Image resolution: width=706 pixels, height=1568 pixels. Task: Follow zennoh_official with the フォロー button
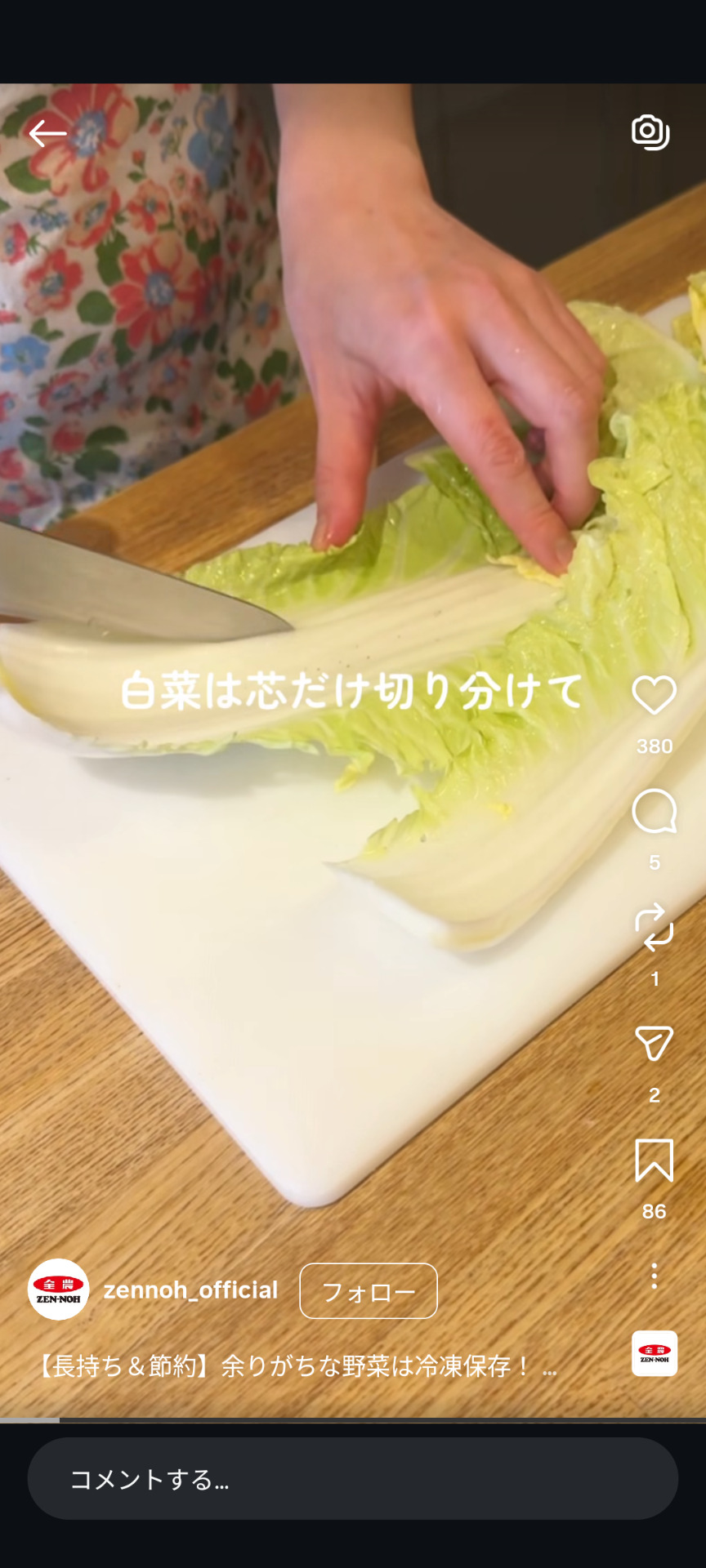tap(369, 1291)
